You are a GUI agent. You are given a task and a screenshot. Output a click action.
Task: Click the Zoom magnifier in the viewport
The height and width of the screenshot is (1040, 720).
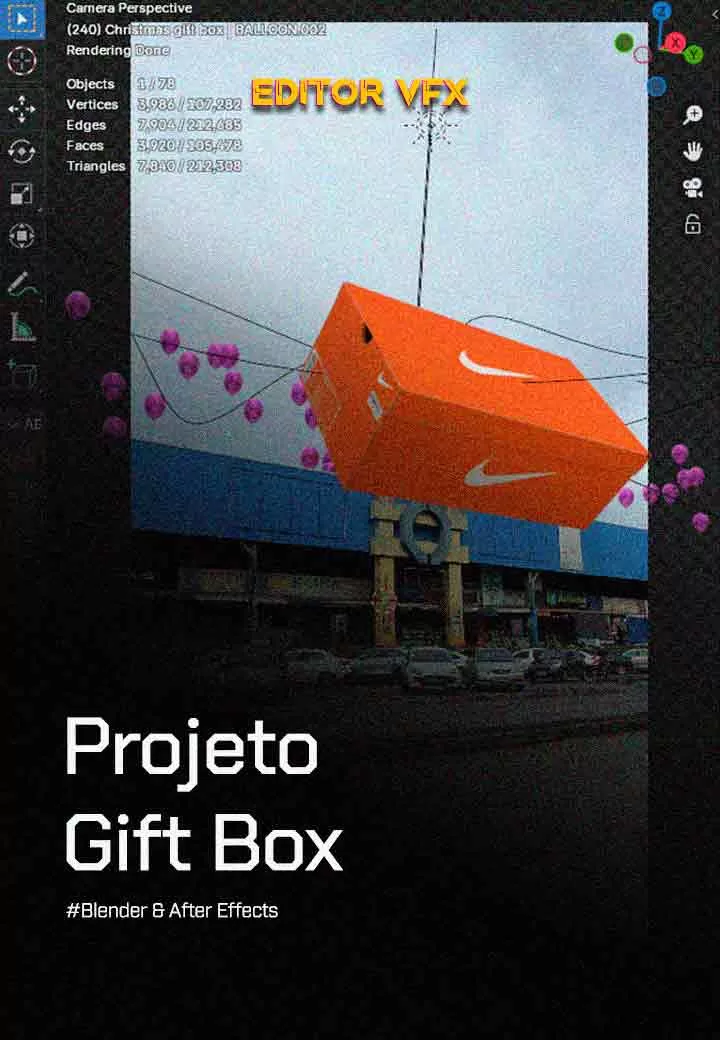695,115
